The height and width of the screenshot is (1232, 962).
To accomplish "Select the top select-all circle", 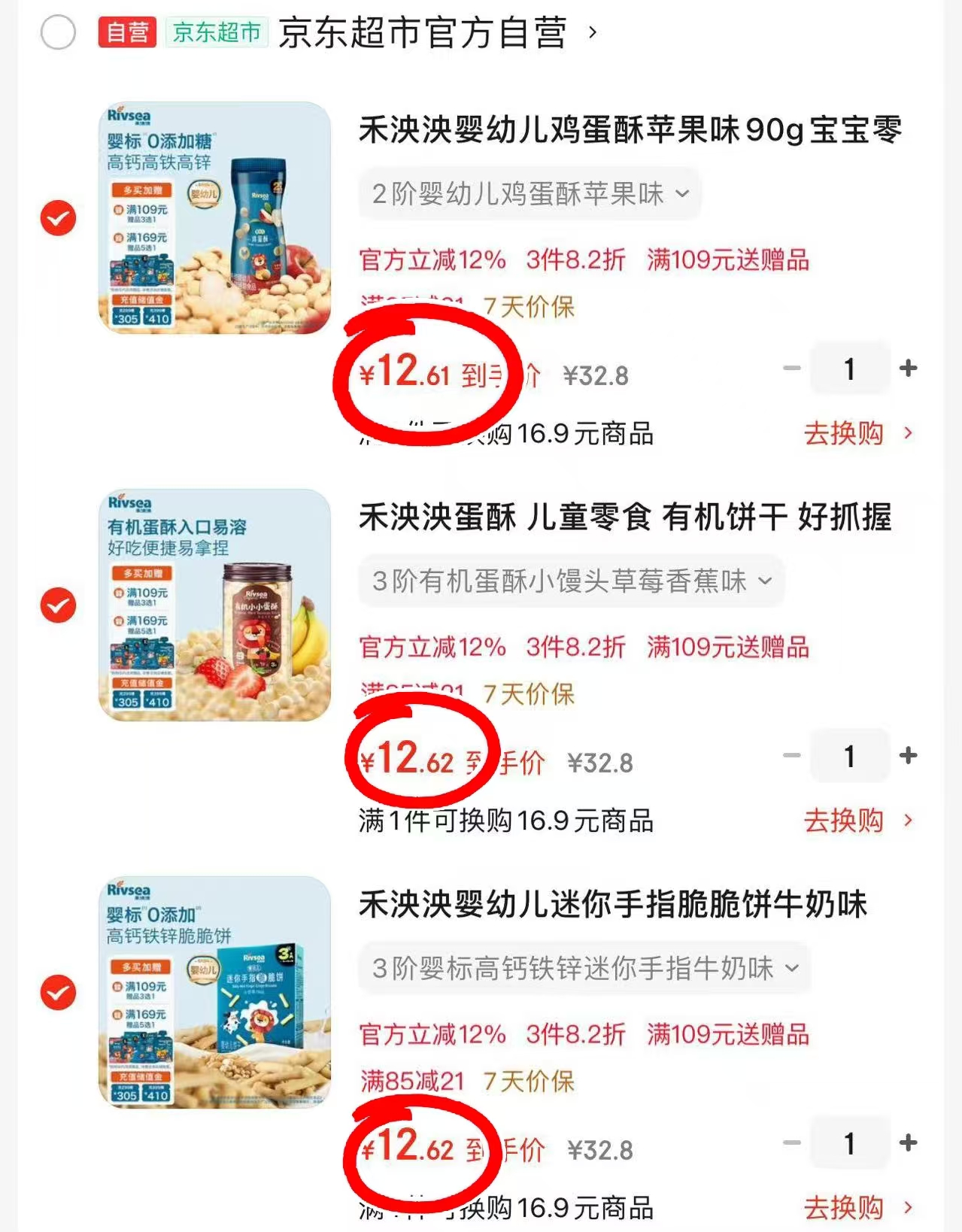I will [x=56, y=33].
